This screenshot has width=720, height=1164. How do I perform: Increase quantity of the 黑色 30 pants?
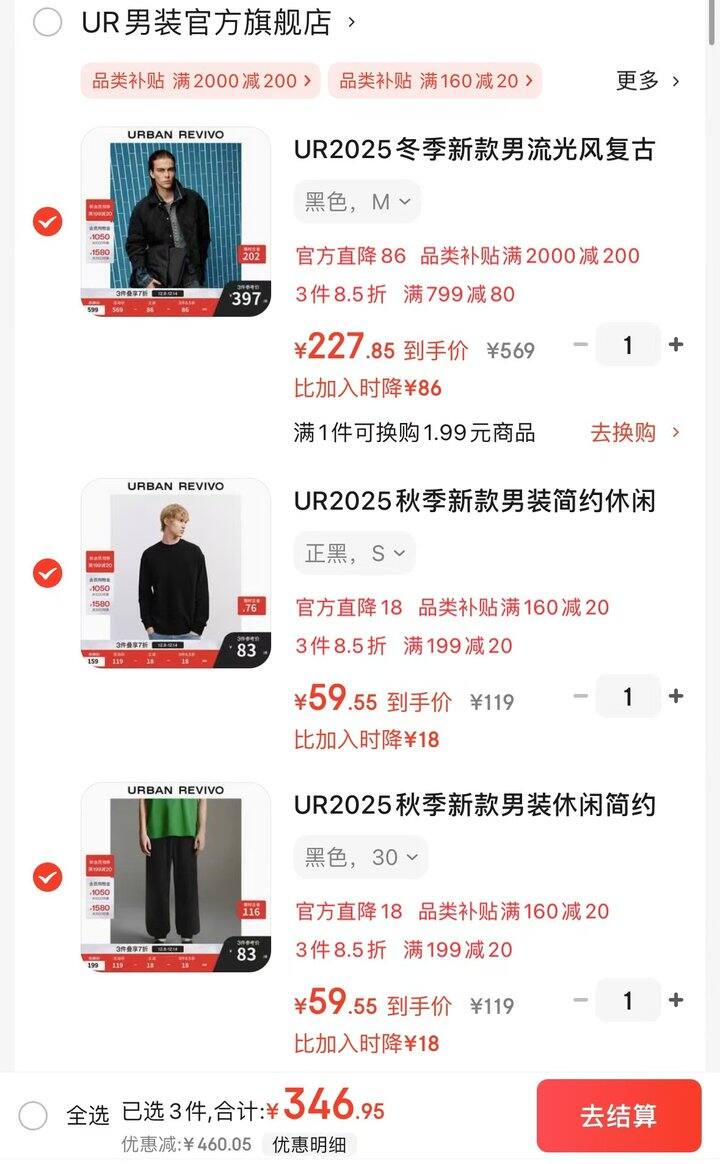coord(676,1000)
